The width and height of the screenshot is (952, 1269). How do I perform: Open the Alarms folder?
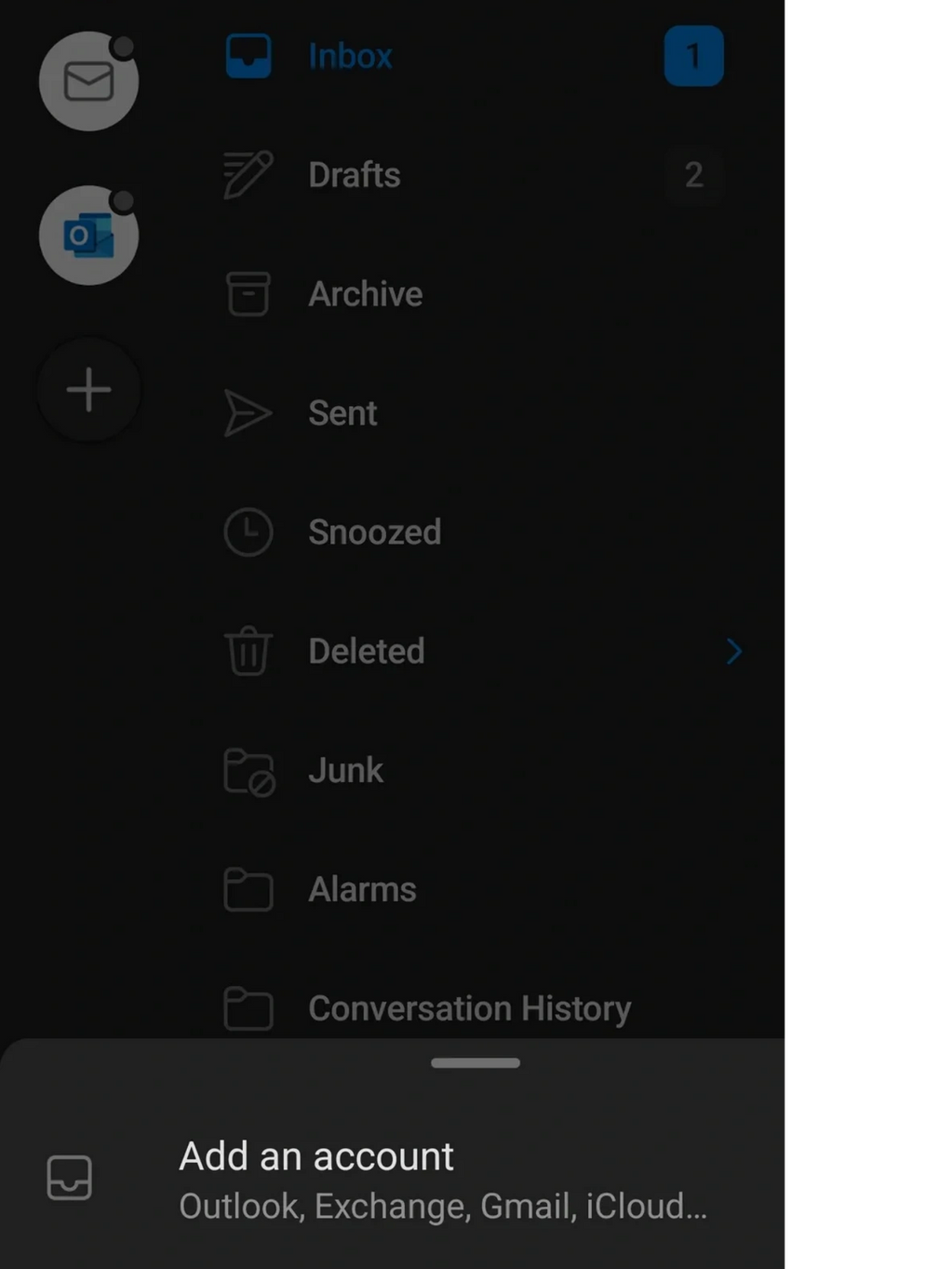coord(362,890)
